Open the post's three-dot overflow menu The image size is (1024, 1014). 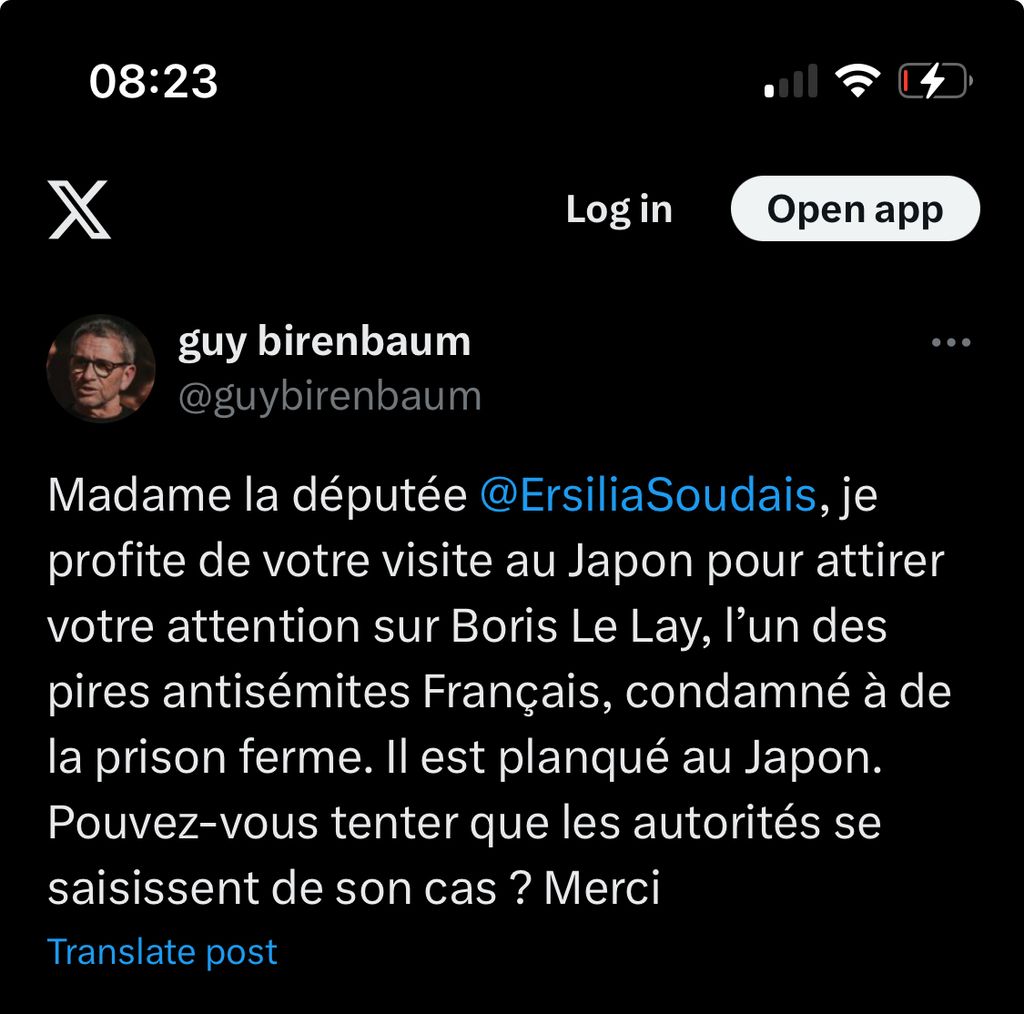(x=950, y=343)
